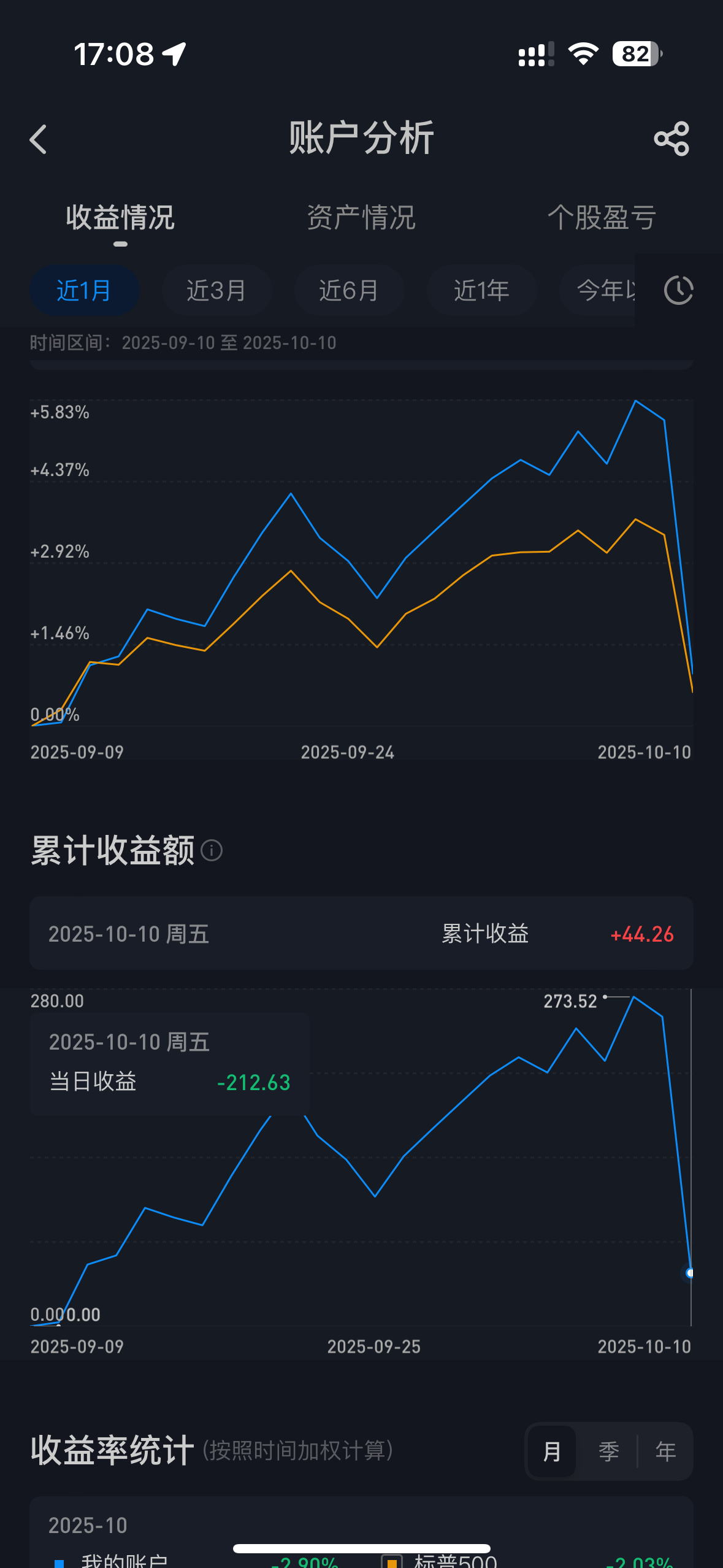Pick the 近1年 time range
The height and width of the screenshot is (1568, 723).
click(x=481, y=290)
